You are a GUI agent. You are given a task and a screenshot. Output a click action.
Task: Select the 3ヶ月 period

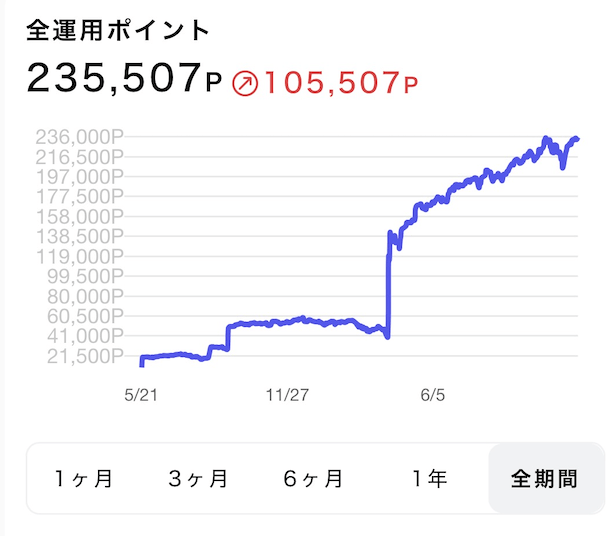tap(198, 479)
